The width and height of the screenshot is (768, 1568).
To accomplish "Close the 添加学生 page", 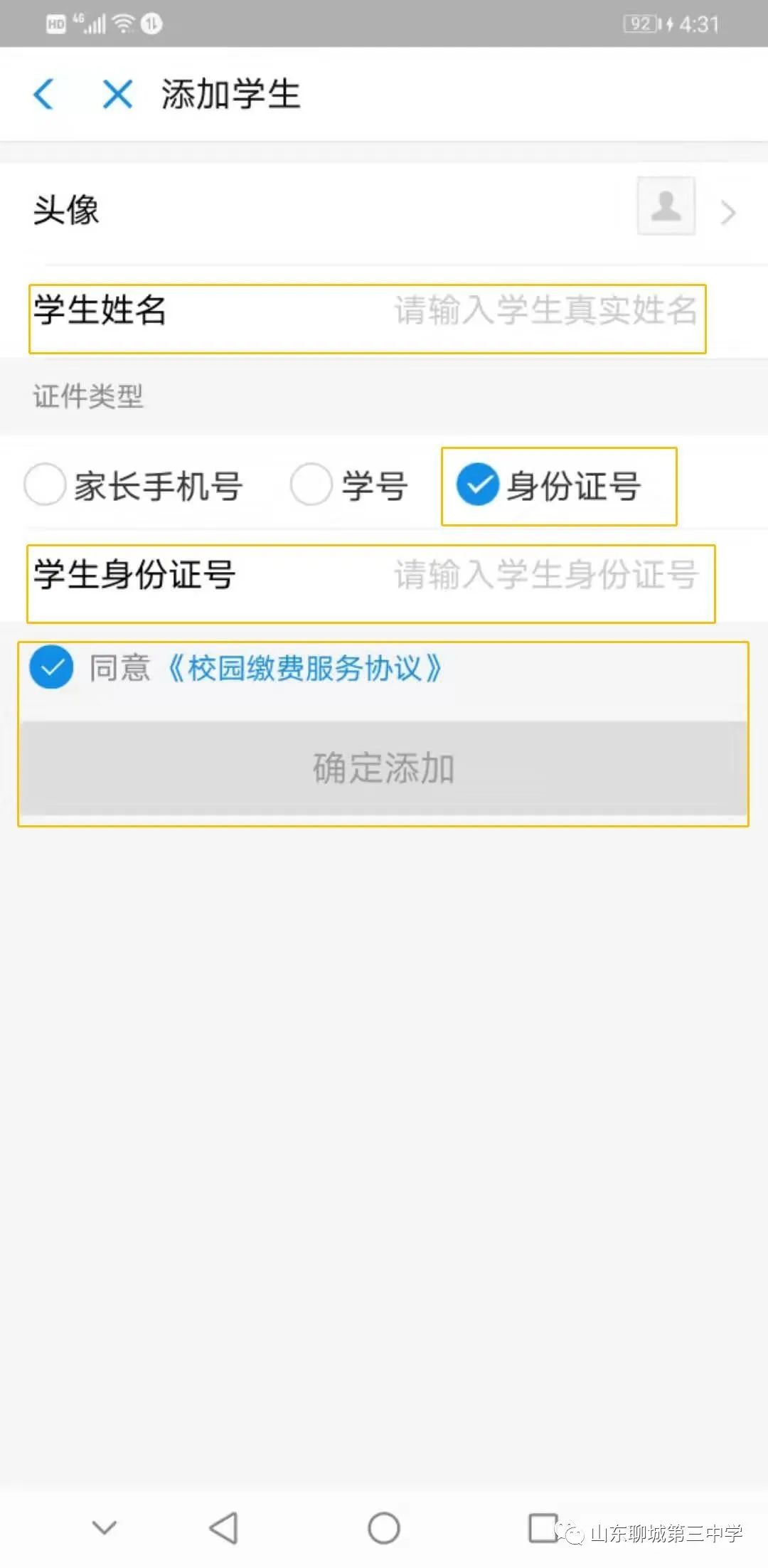I will (x=117, y=95).
